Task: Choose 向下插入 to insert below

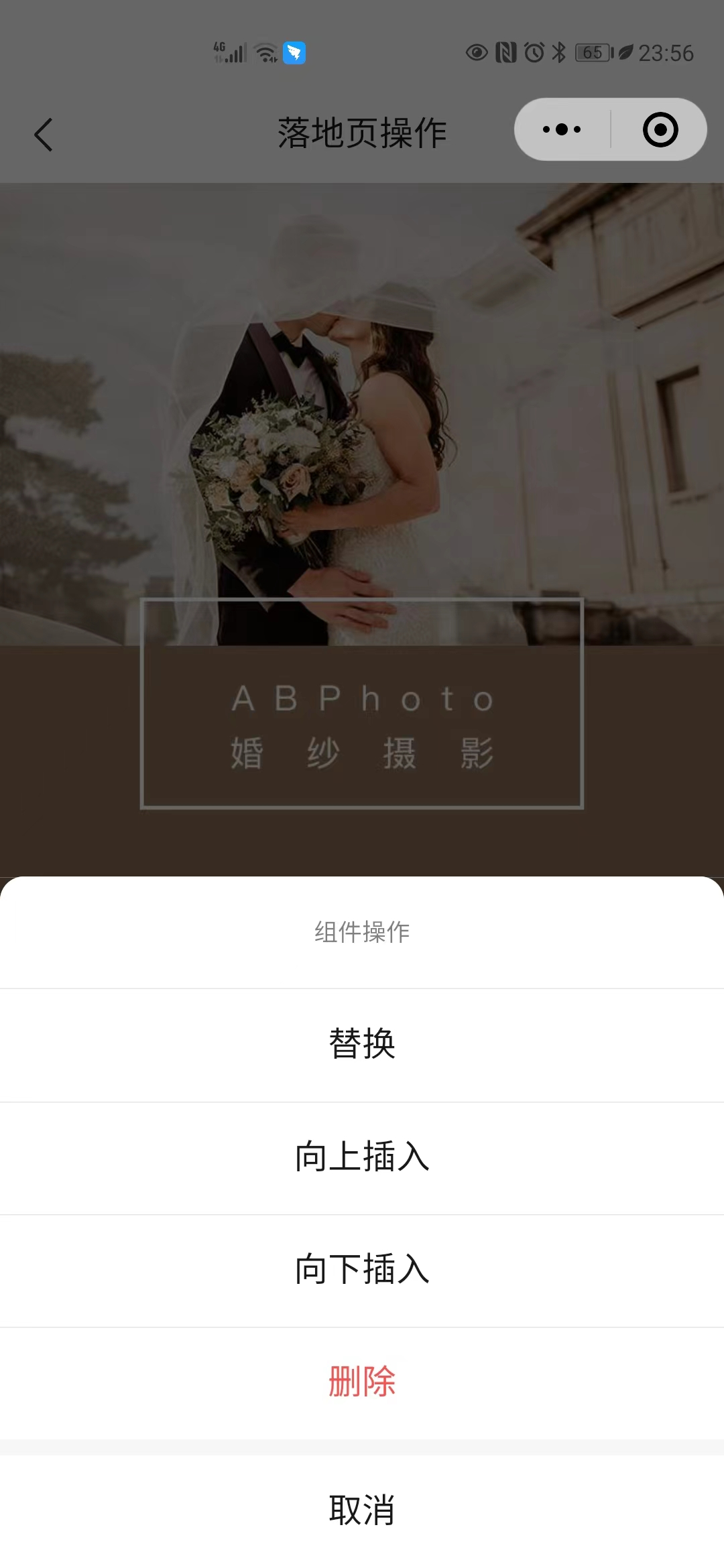Action: [362, 1270]
